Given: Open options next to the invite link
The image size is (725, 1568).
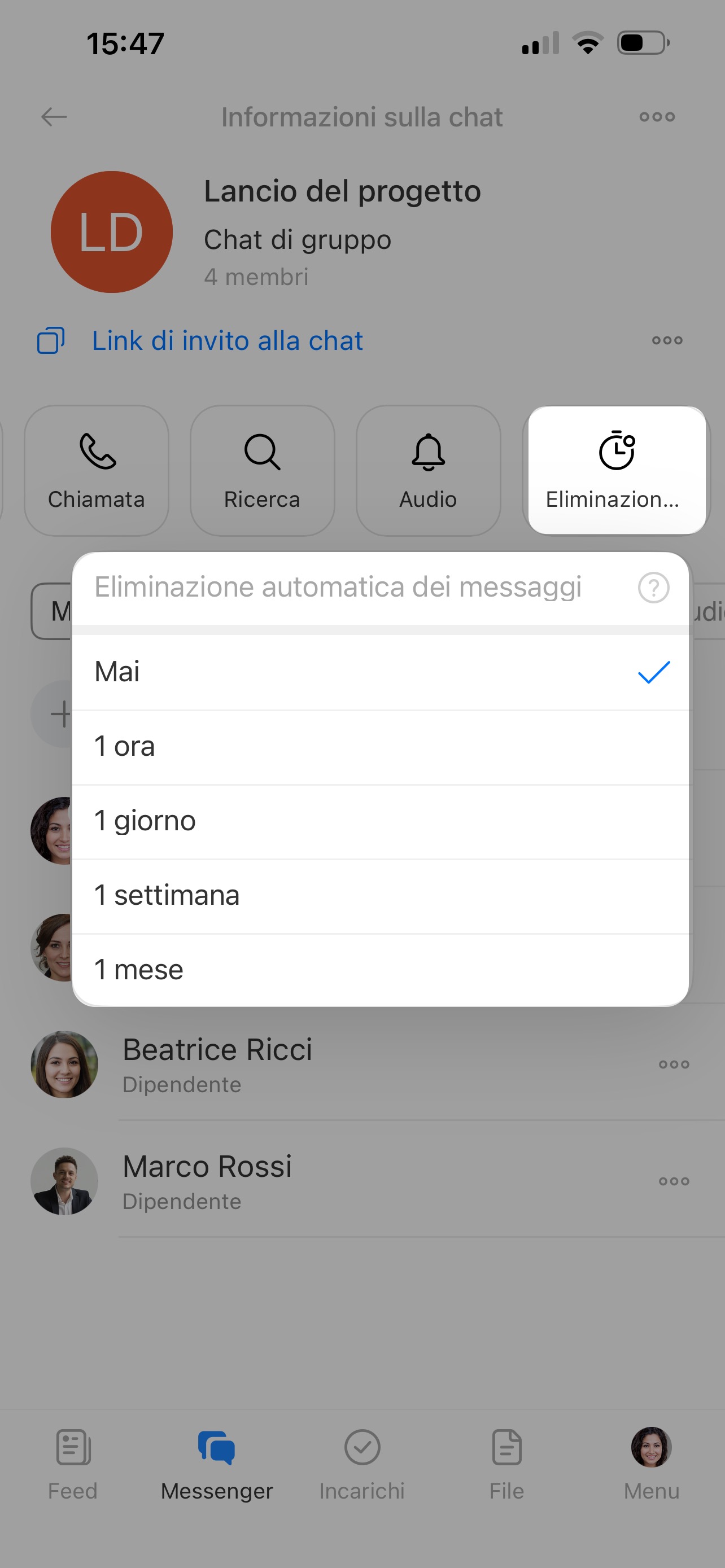Looking at the screenshot, I should [x=667, y=340].
